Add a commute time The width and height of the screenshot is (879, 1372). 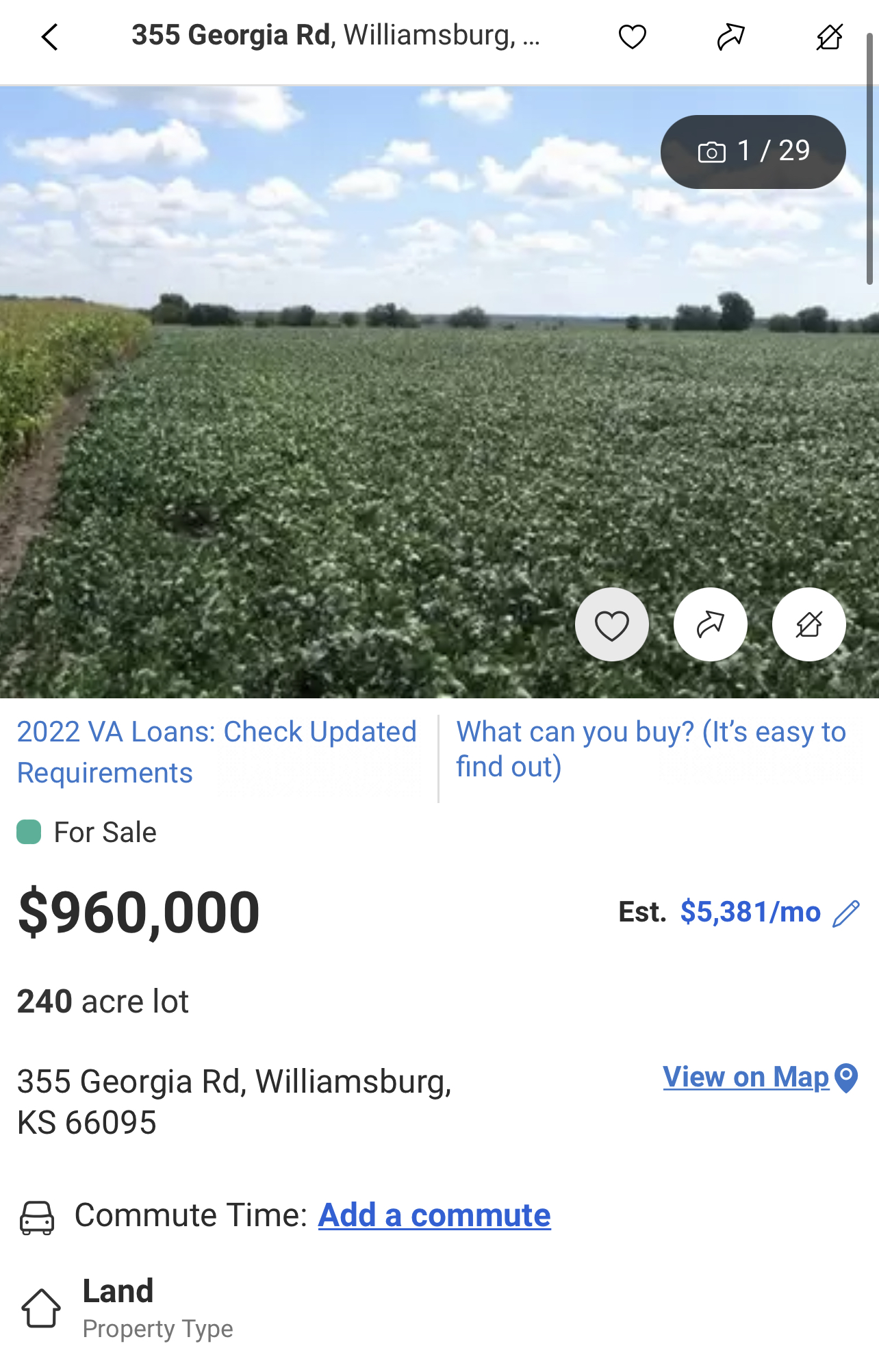(434, 1216)
